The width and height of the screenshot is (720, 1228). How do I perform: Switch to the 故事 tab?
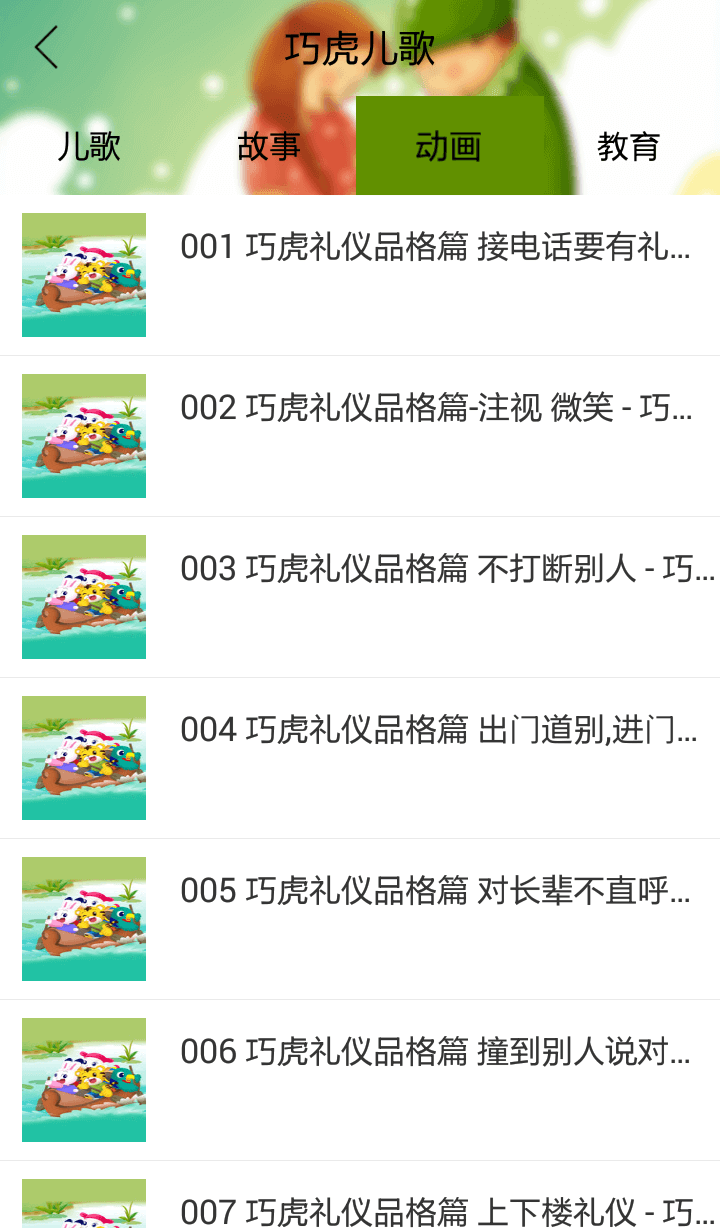(x=268, y=146)
